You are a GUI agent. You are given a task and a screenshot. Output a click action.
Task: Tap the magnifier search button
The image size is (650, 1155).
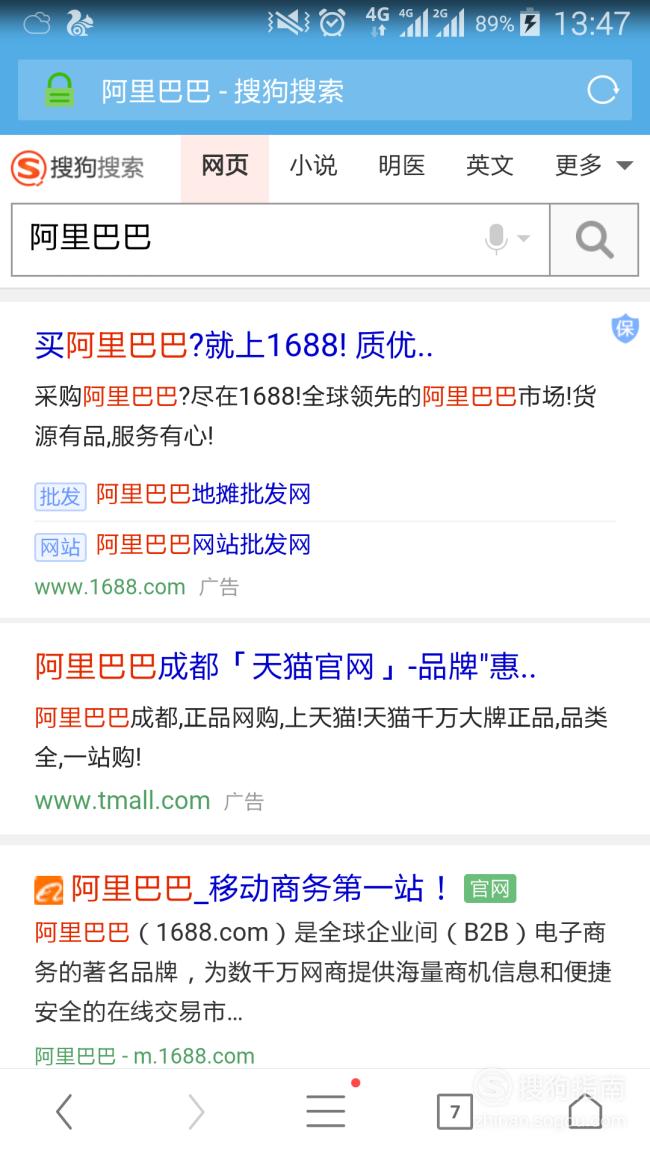594,239
